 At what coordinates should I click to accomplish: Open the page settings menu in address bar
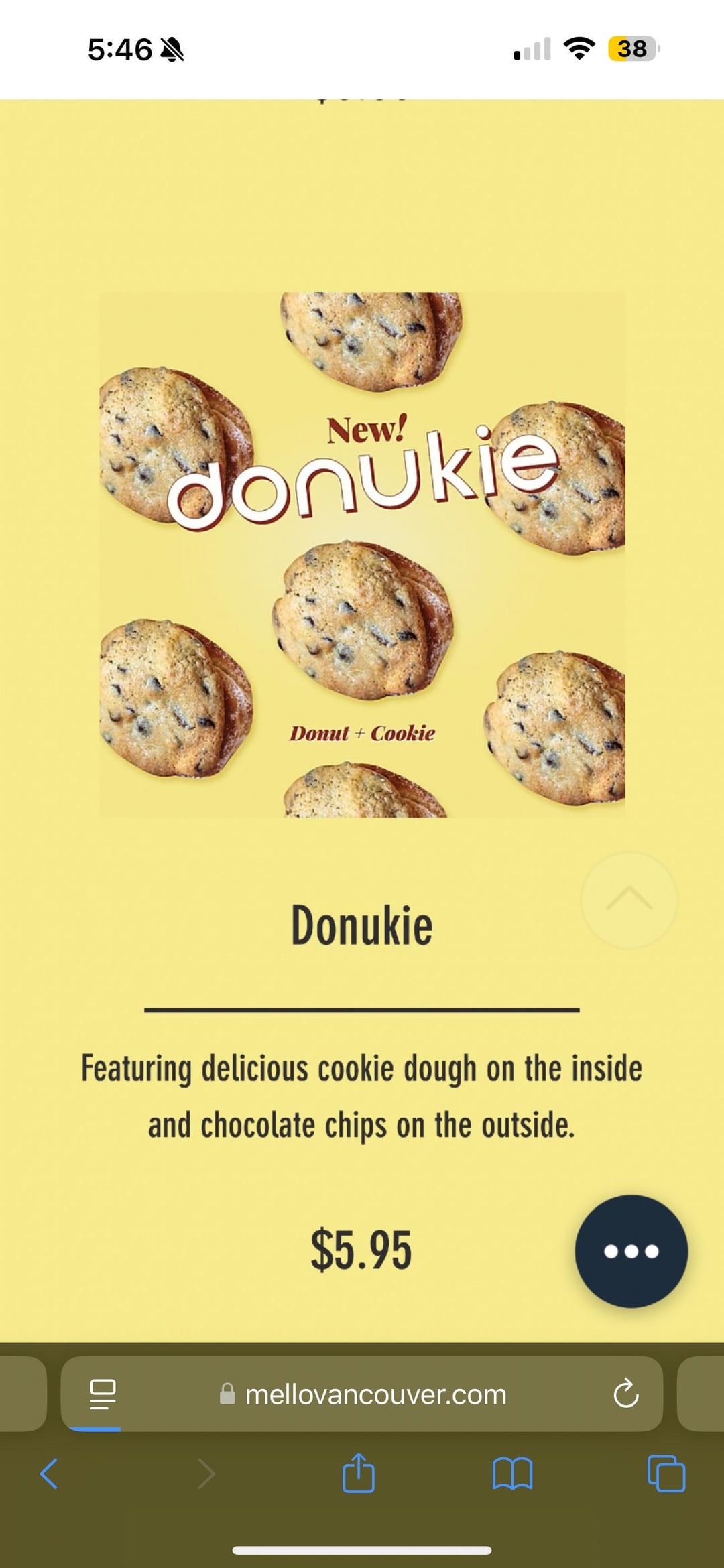[x=103, y=1394]
